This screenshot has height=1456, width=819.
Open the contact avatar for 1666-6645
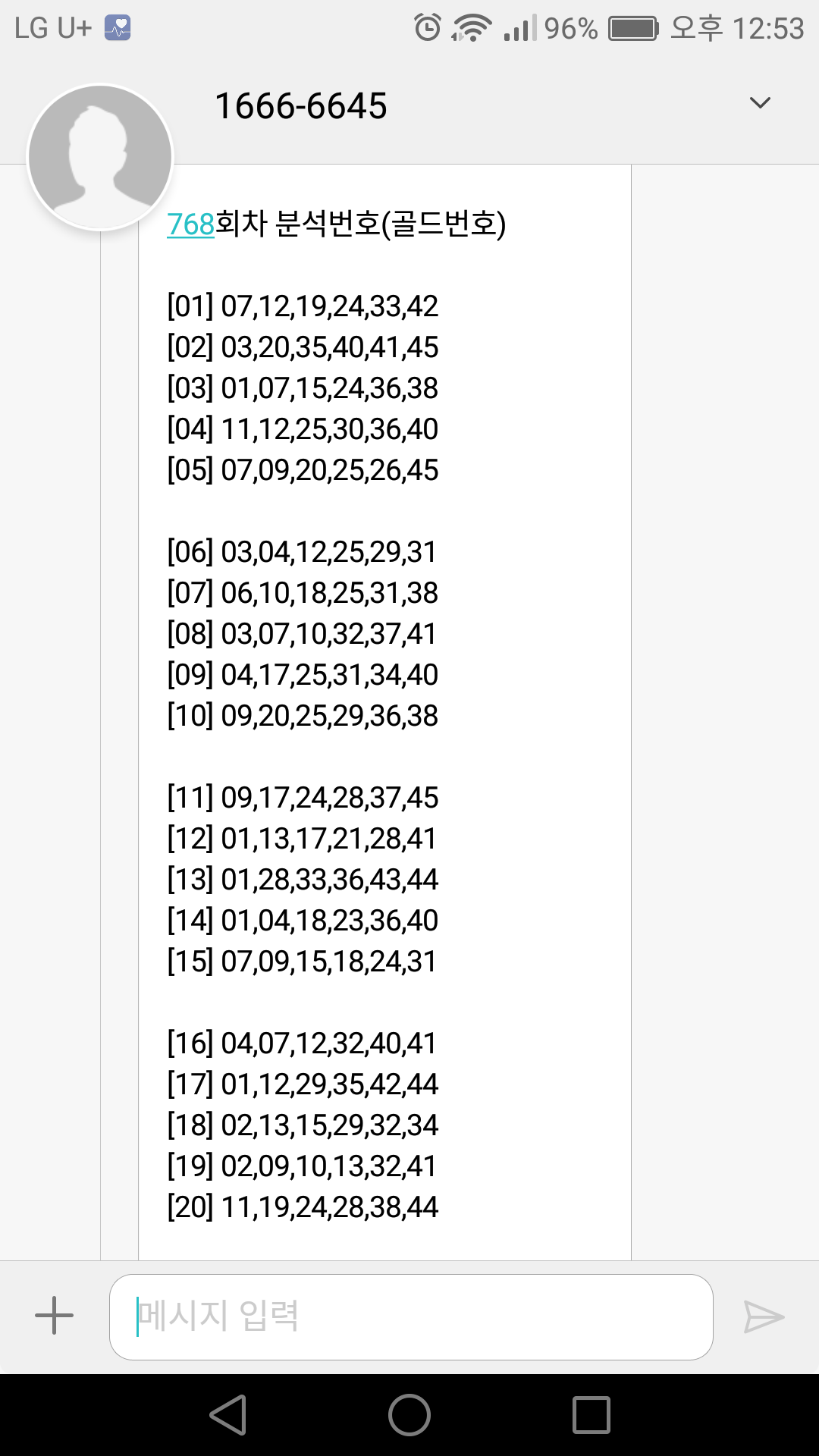pos(100,157)
